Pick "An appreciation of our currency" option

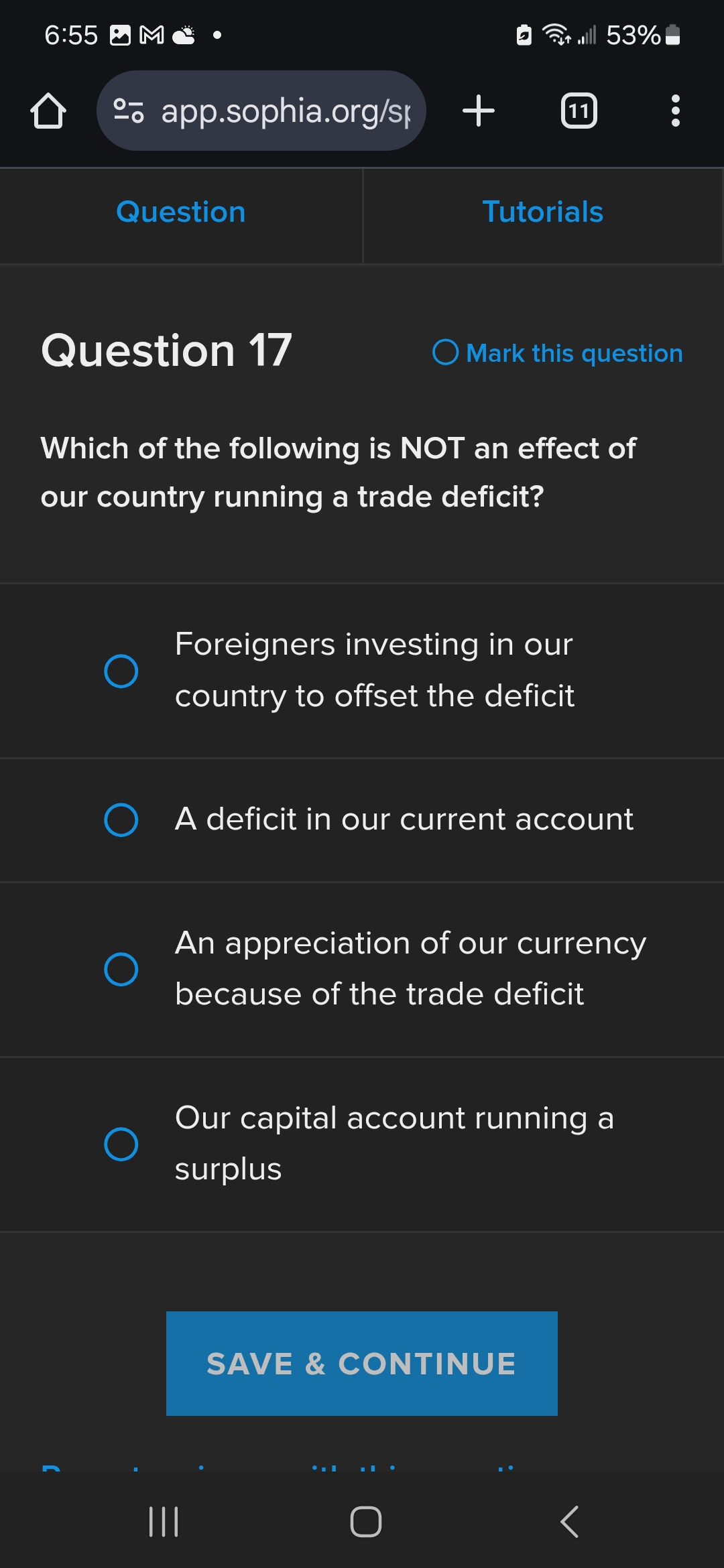point(121,969)
